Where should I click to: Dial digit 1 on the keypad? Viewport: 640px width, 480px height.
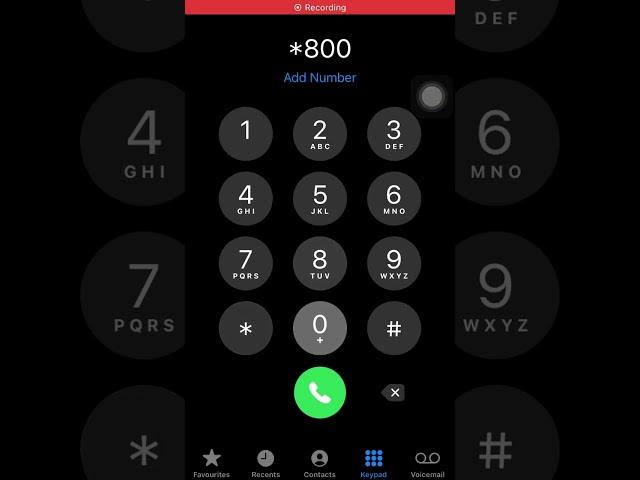246,134
